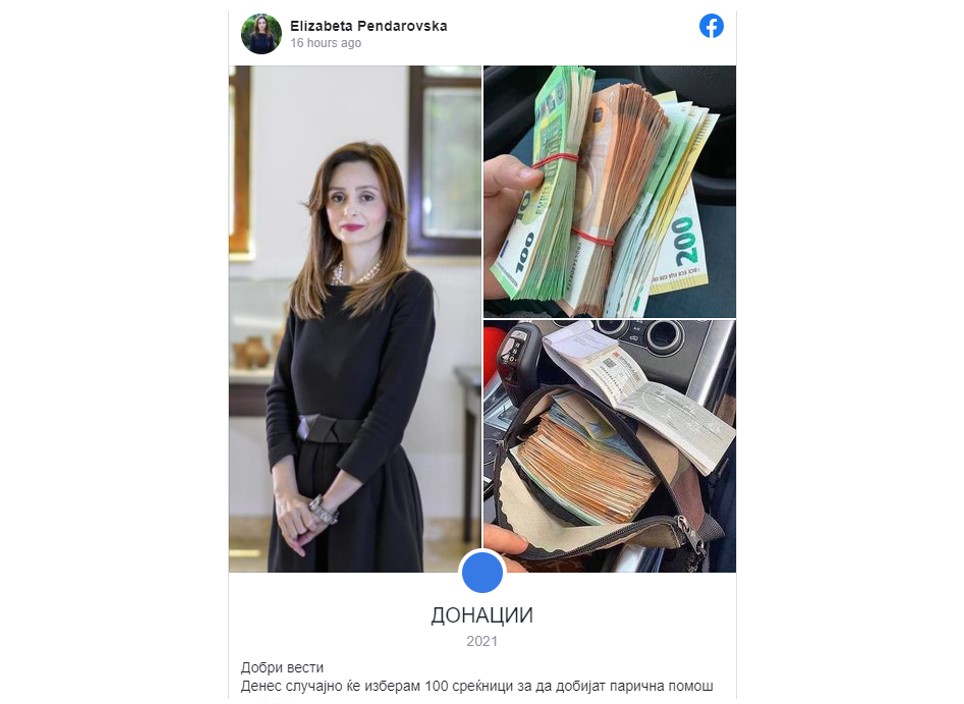Open the photo of the bag with cash
964x704 pixels.
pos(609,445)
